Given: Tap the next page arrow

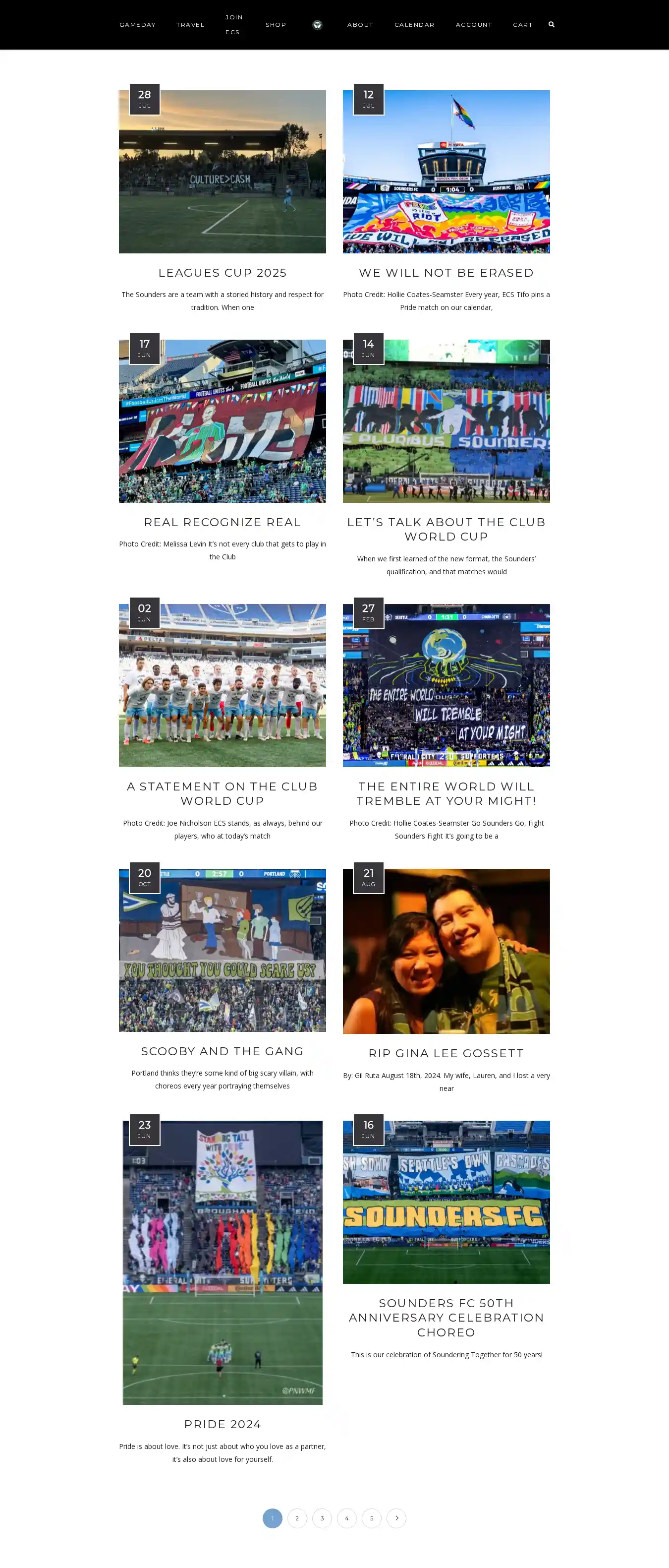Looking at the screenshot, I should tap(396, 1518).
